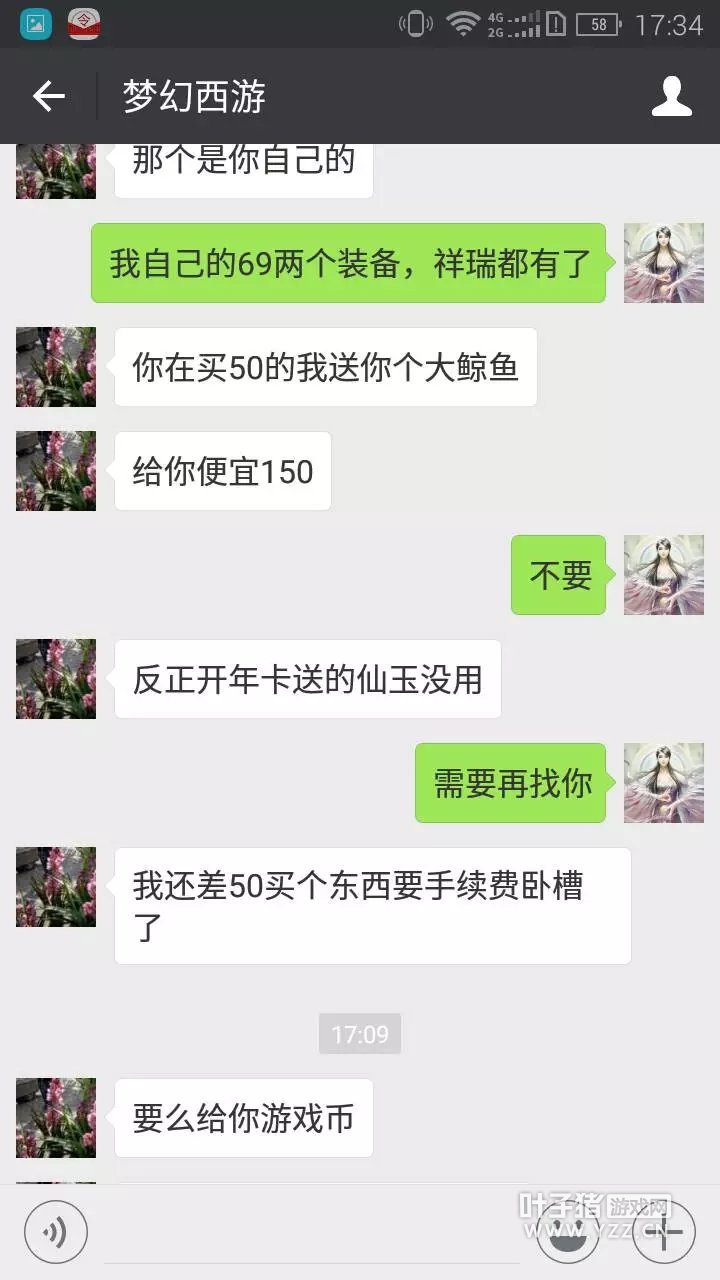Open my avatar beside 需要再找你
This screenshot has width=720, height=1280.
pos(664,783)
